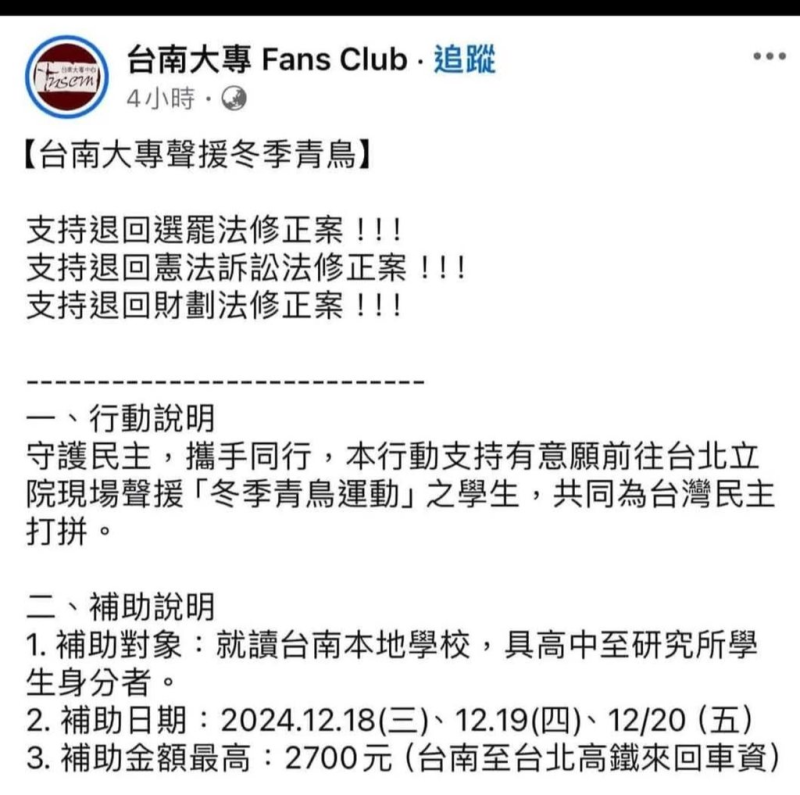
Task: Open the post's overflow menu
Action: tap(764, 58)
